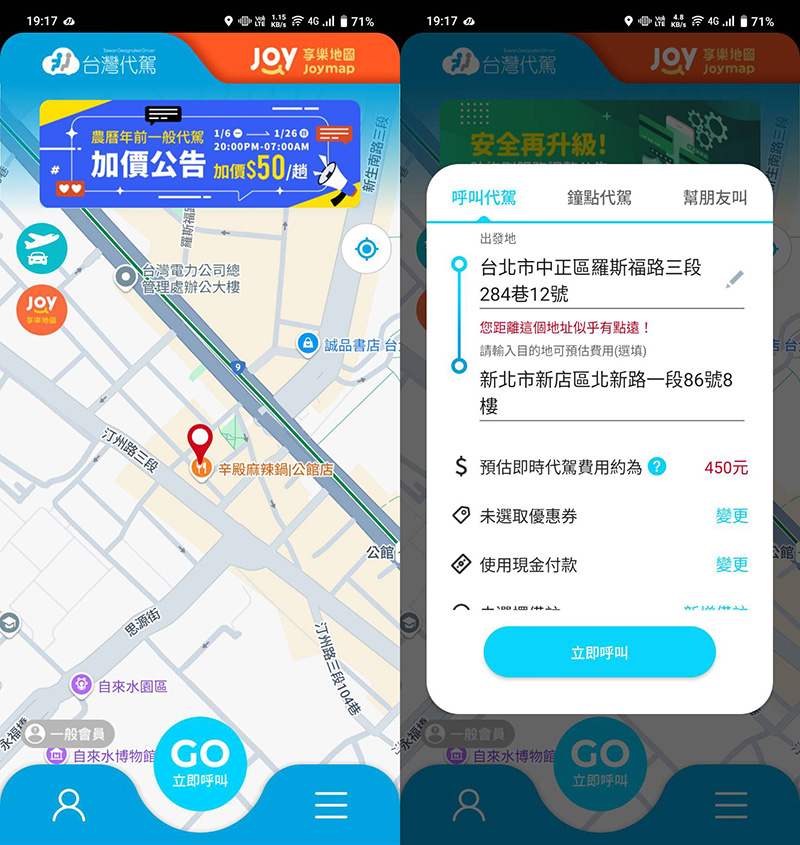Open the question mark help beside 預估即時代駕費用
This screenshot has height=845, width=800.
657,466
